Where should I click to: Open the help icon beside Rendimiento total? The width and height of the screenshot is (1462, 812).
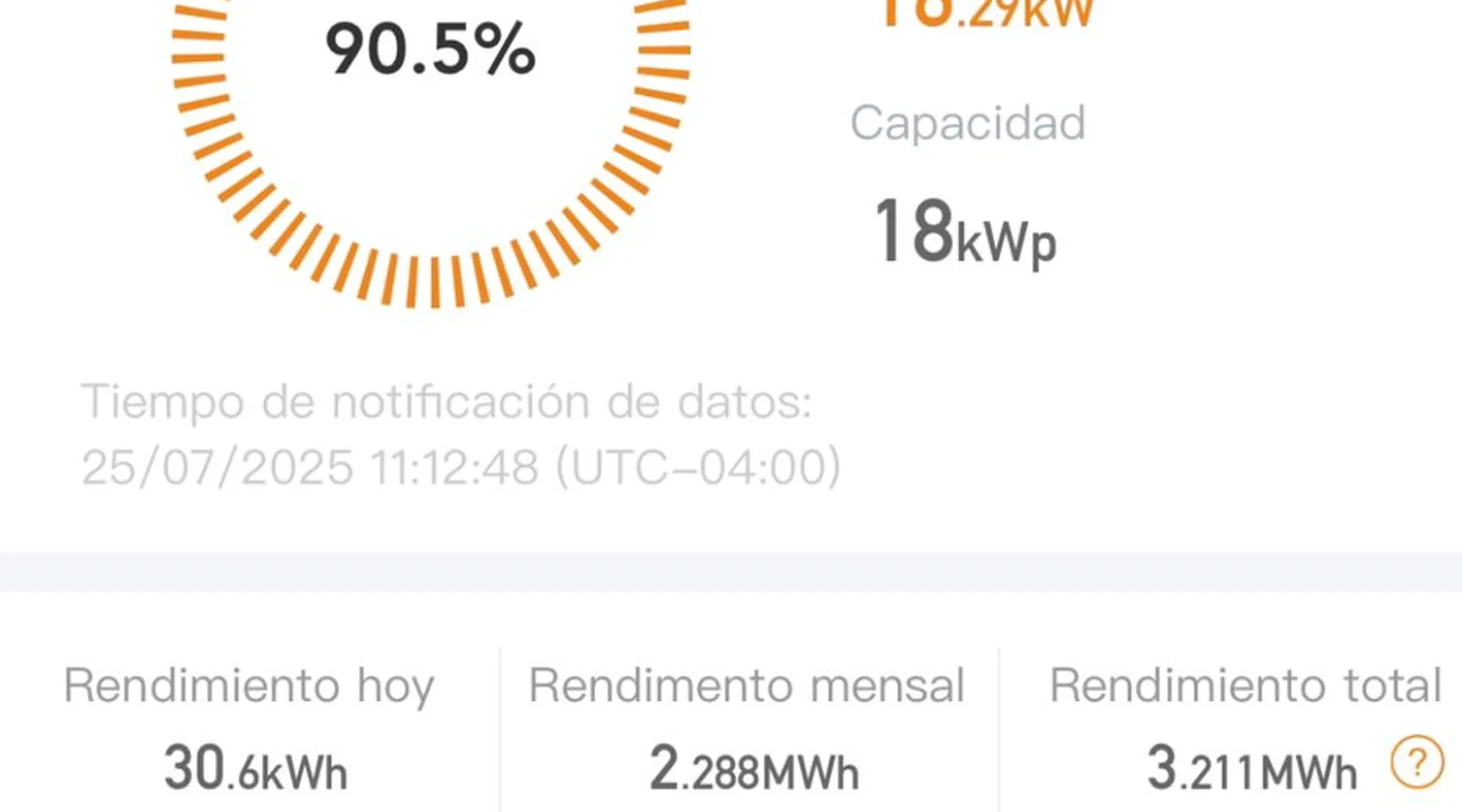pos(1417,762)
